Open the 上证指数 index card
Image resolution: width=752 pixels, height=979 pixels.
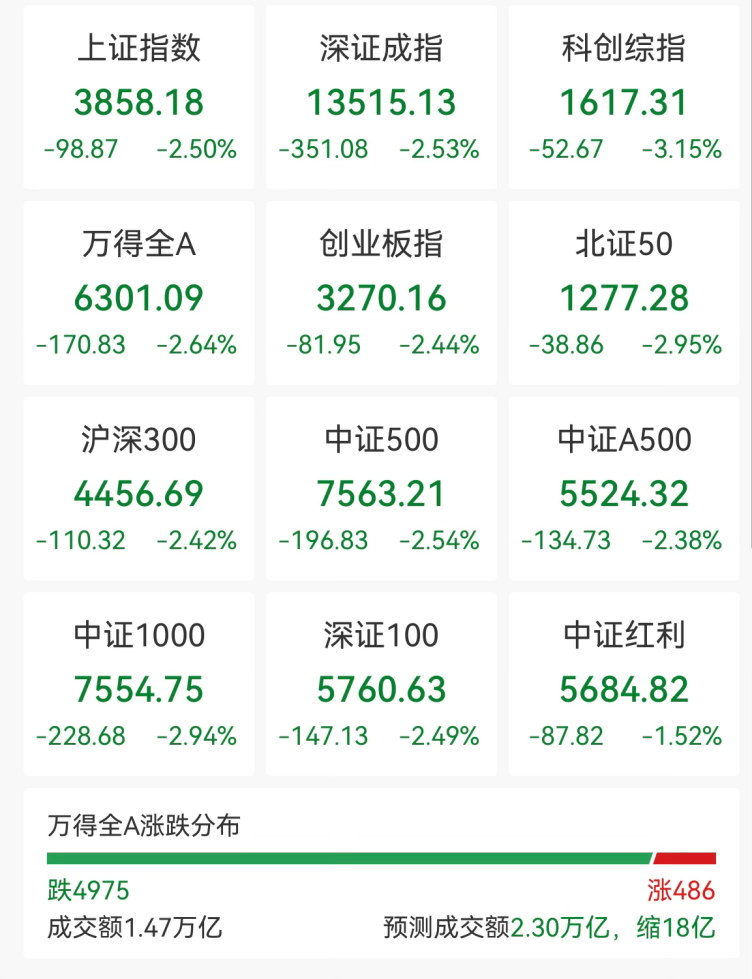click(x=139, y=97)
